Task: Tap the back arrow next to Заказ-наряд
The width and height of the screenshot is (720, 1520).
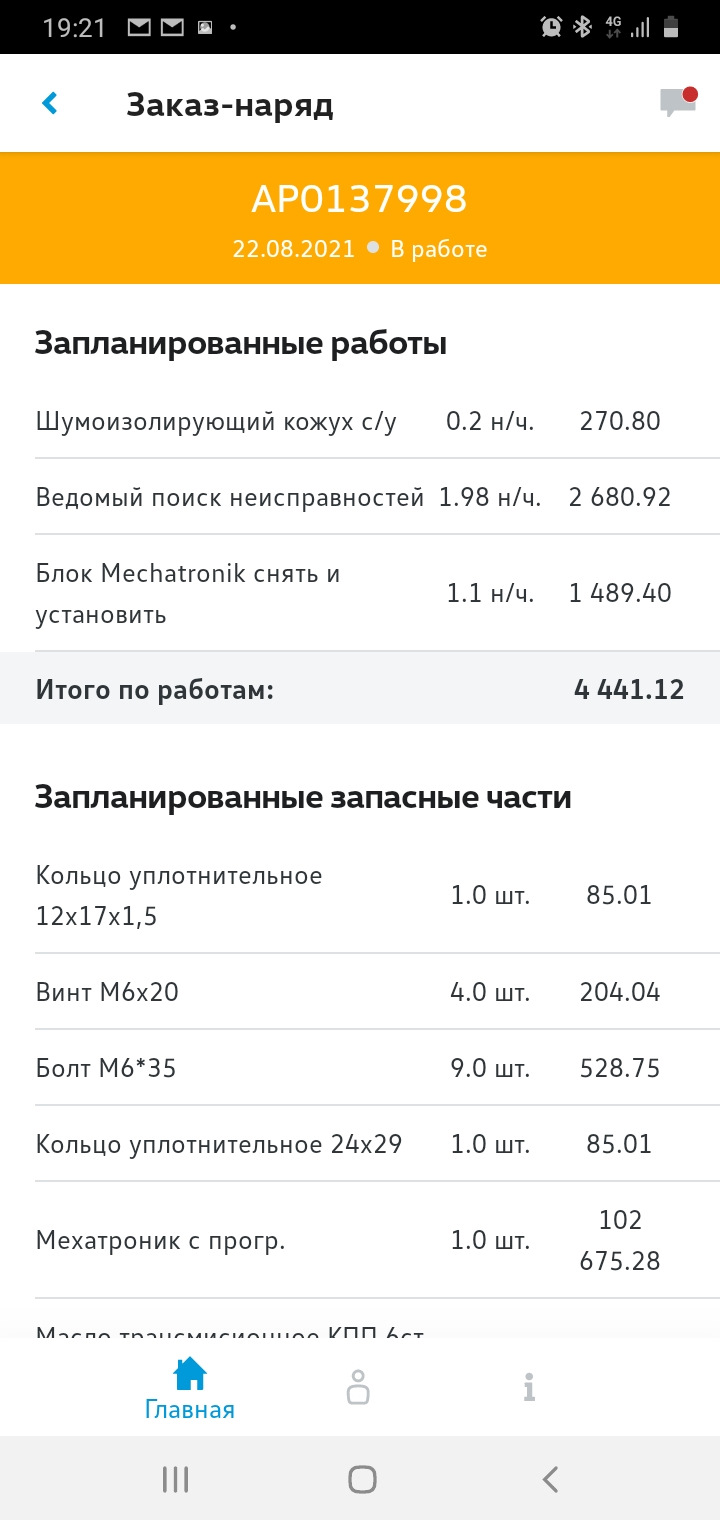Action: pyautogui.click(x=47, y=102)
